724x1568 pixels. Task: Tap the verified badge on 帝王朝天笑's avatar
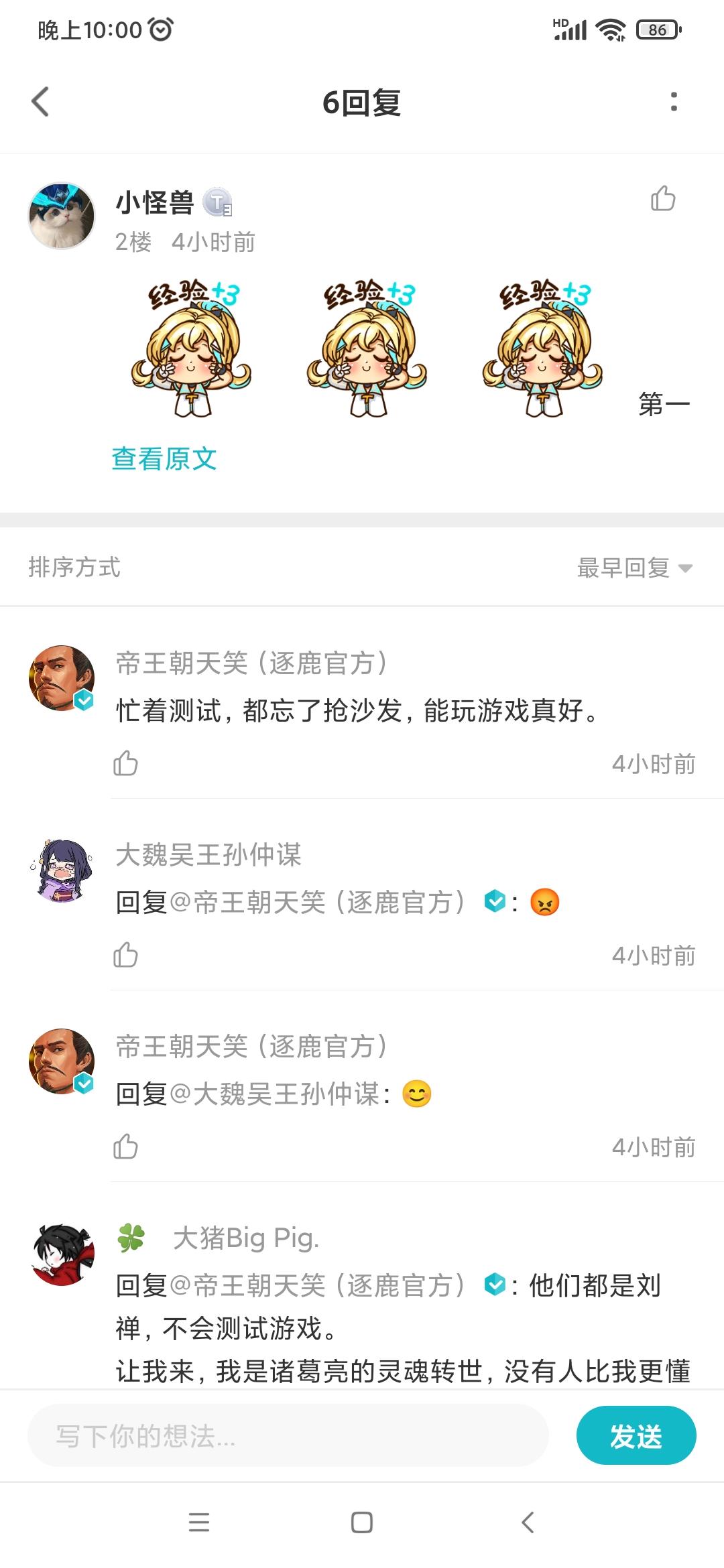click(83, 701)
